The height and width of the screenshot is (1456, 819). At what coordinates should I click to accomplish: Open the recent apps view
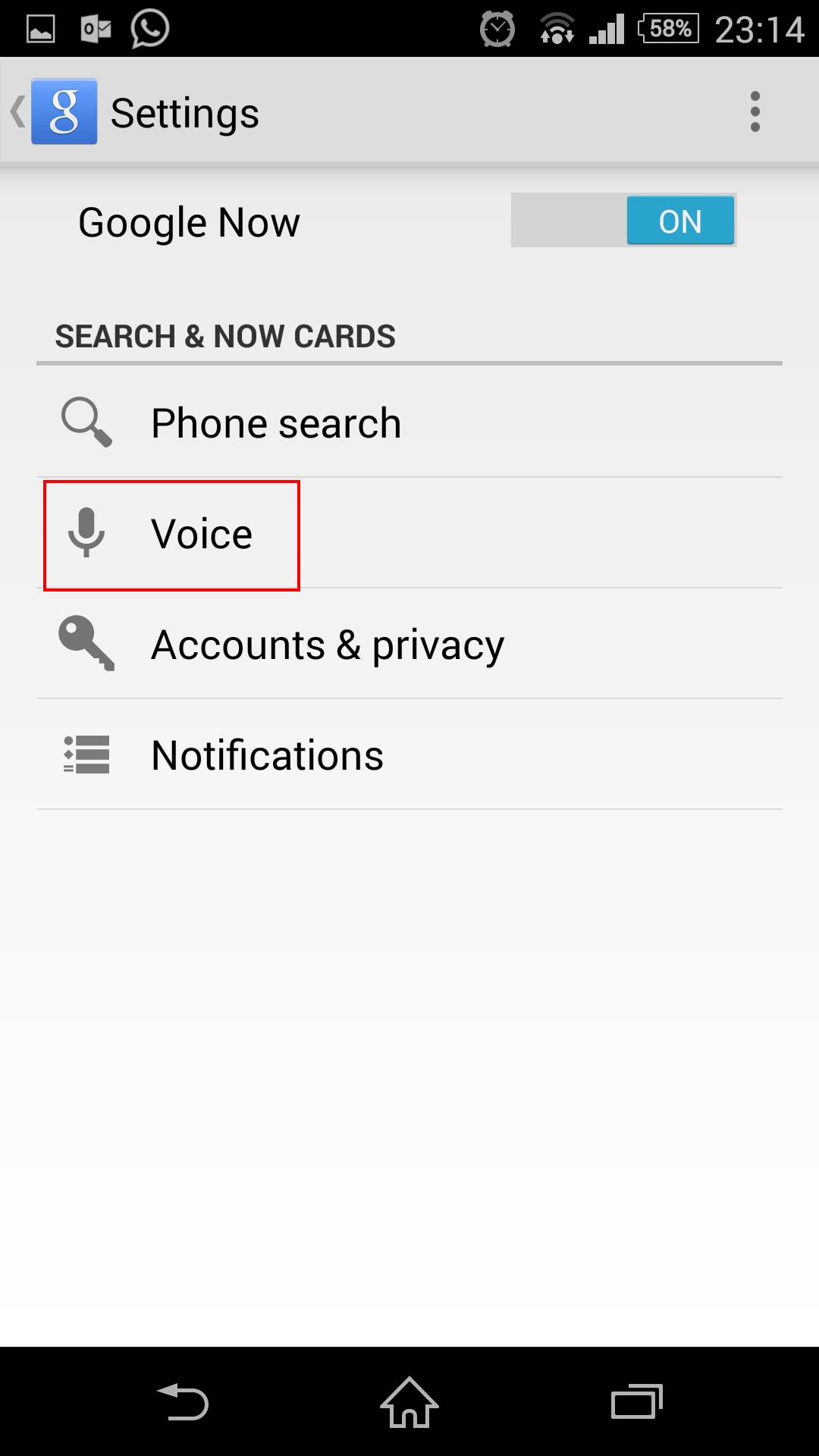click(x=637, y=1402)
